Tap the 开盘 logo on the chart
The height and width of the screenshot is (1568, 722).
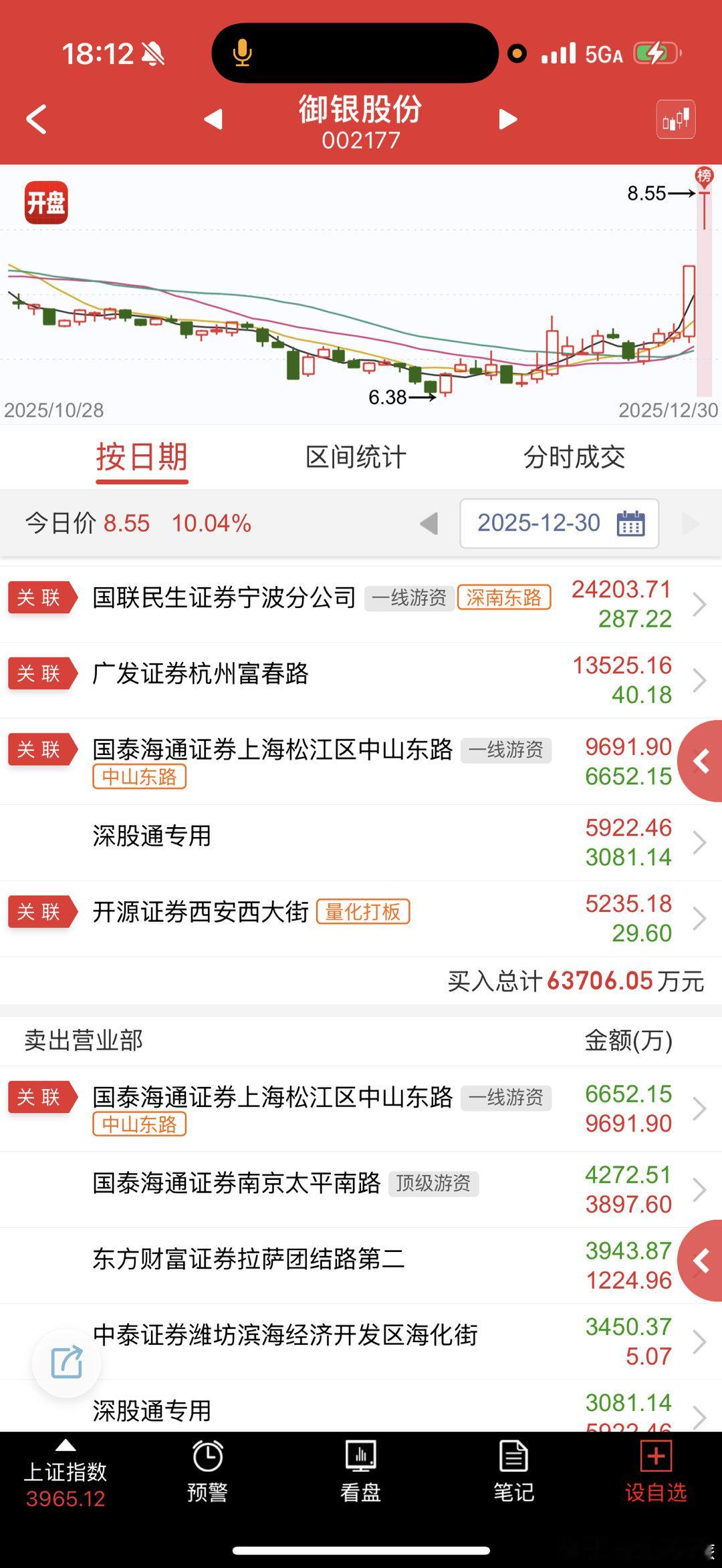[x=45, y=204]
